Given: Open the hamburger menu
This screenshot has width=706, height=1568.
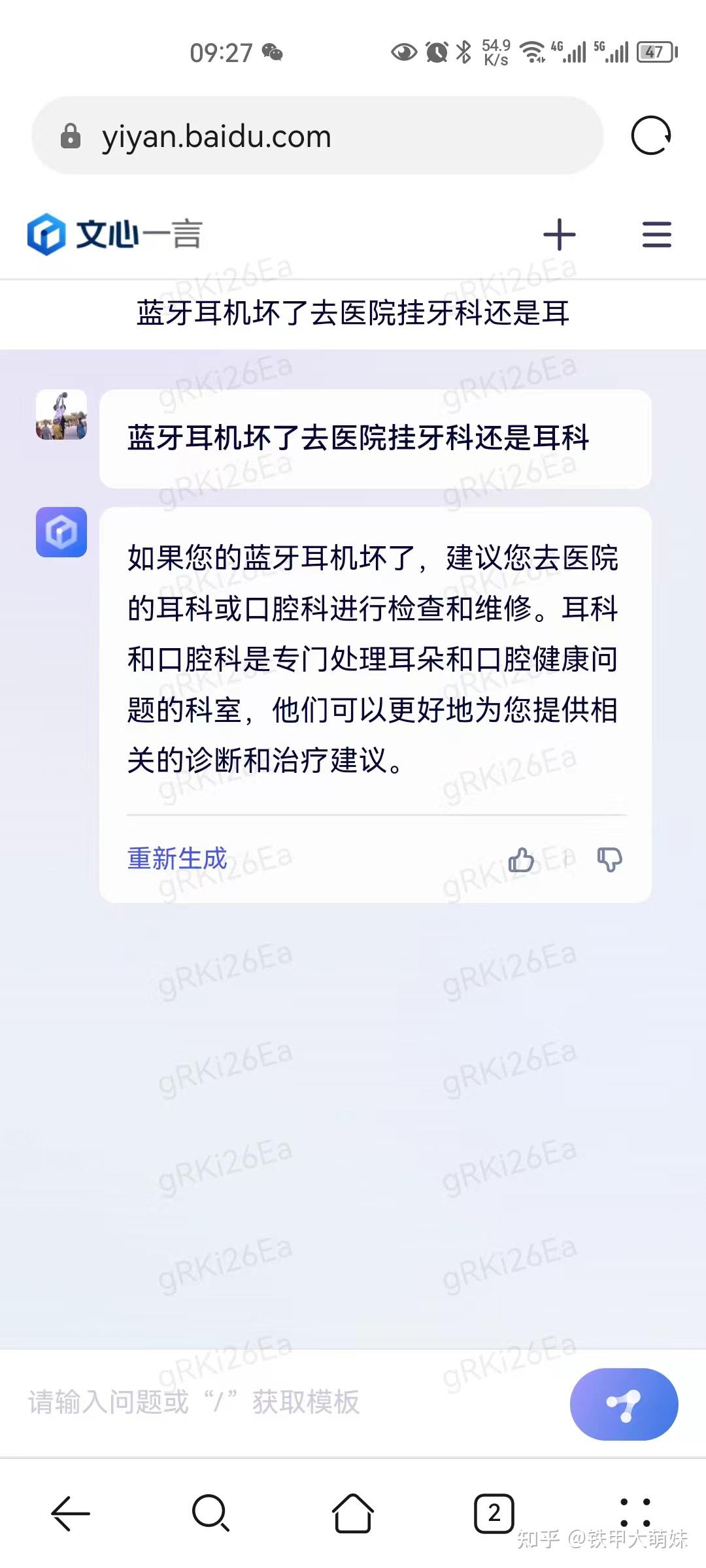Looking at the screenshot, I should pyautogui.click(x=656, y=235).
